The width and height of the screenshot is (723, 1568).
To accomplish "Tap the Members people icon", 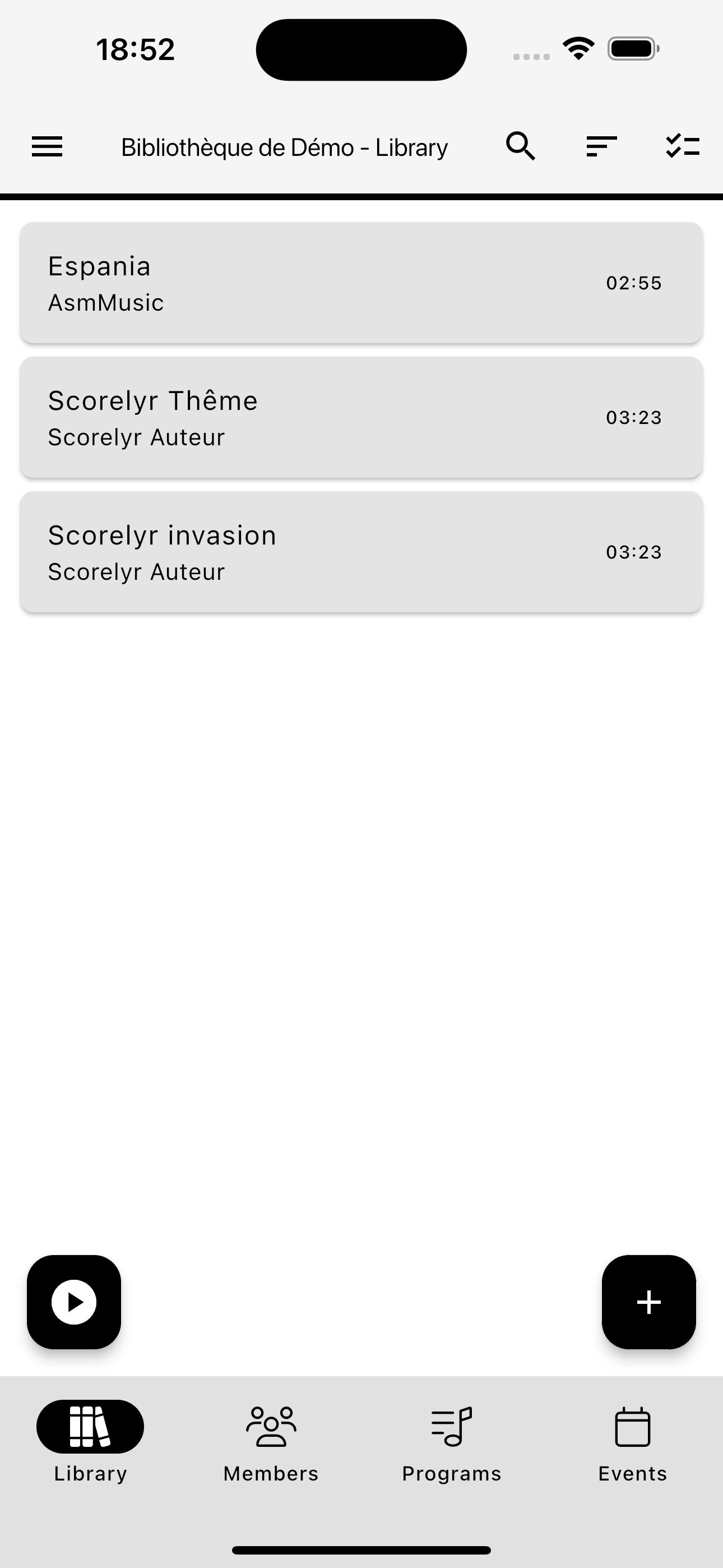I will pos(270,1426).
